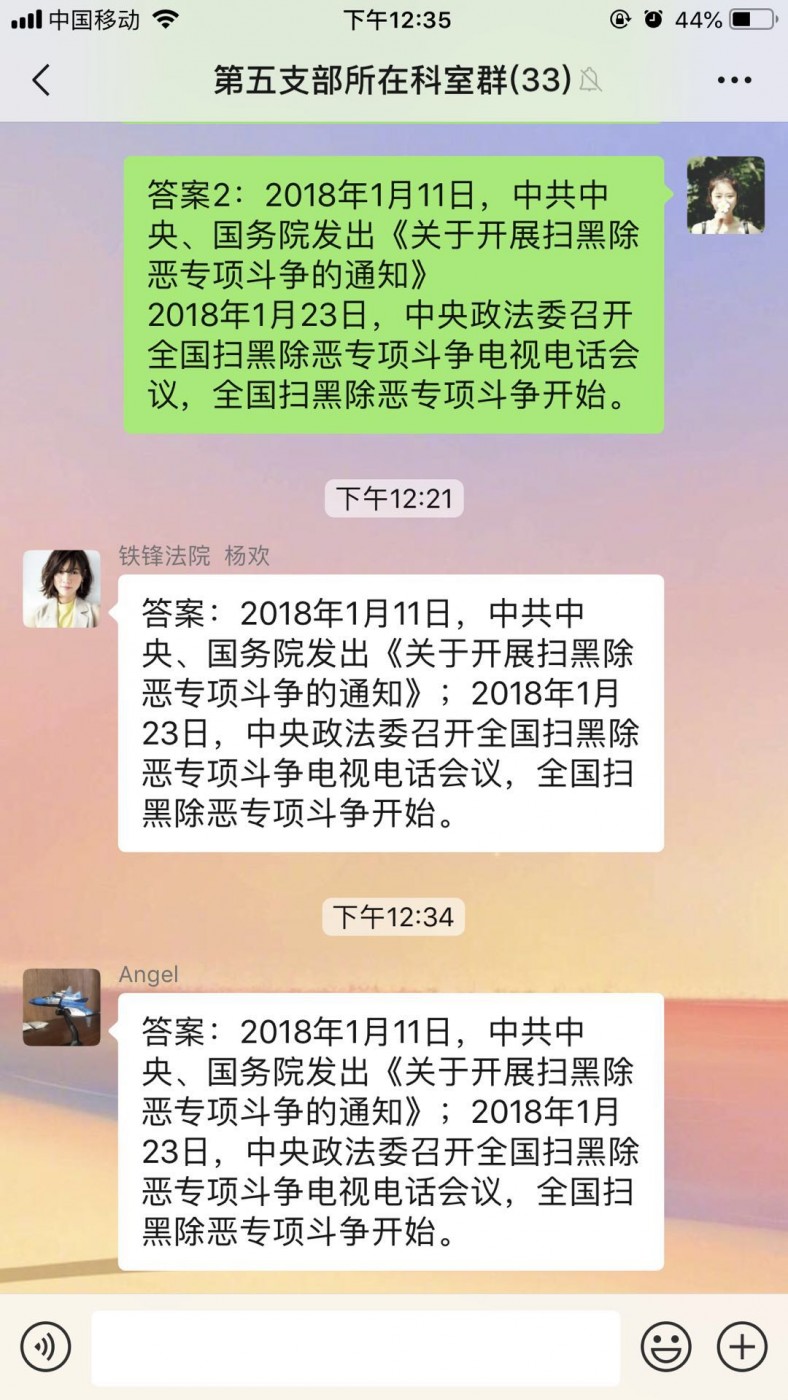View 杨欢's profile avatar

62,589
